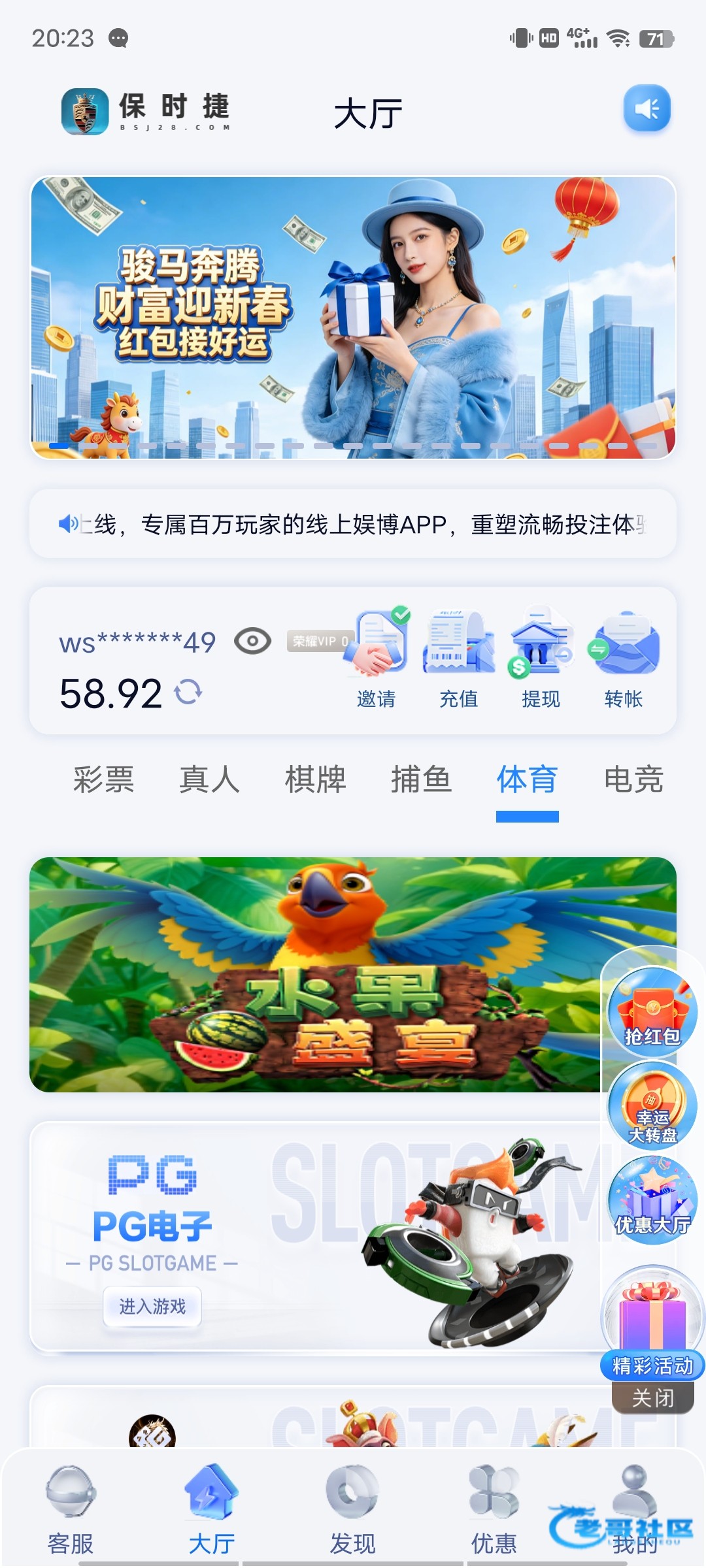Switch to the 彩票 category tab

tap(103, 779)
